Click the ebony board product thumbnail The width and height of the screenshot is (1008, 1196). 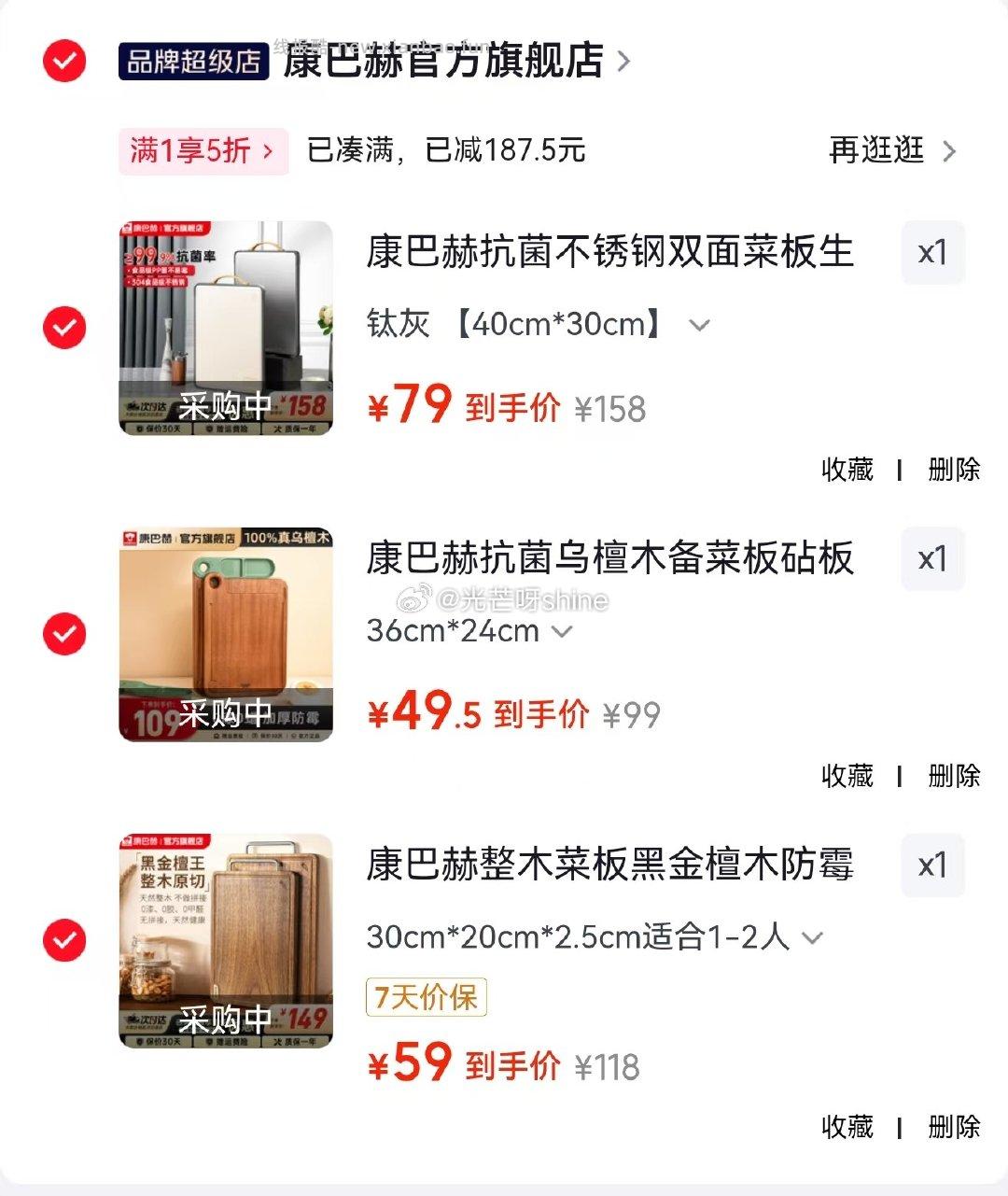[x=229, y=634]
